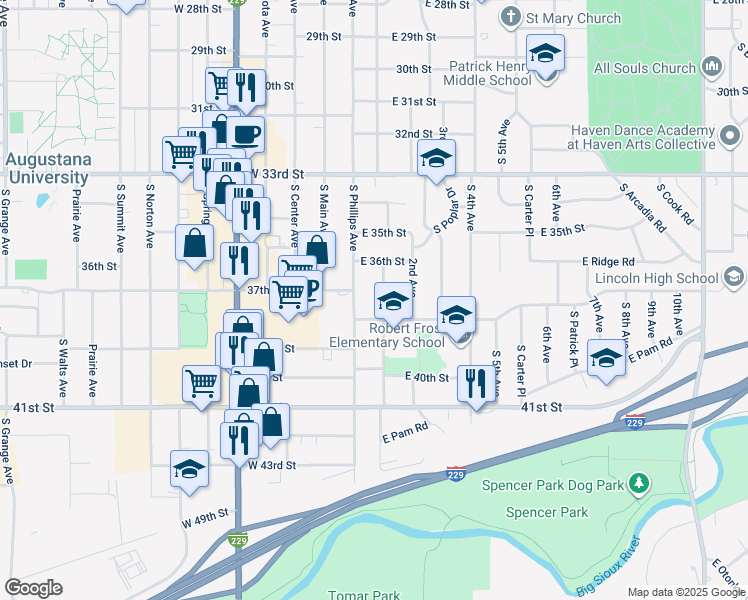Viewport: 748px width, 600px height.
Task: Open St Mary Church place pin
Action: click(x=510, y=19)
